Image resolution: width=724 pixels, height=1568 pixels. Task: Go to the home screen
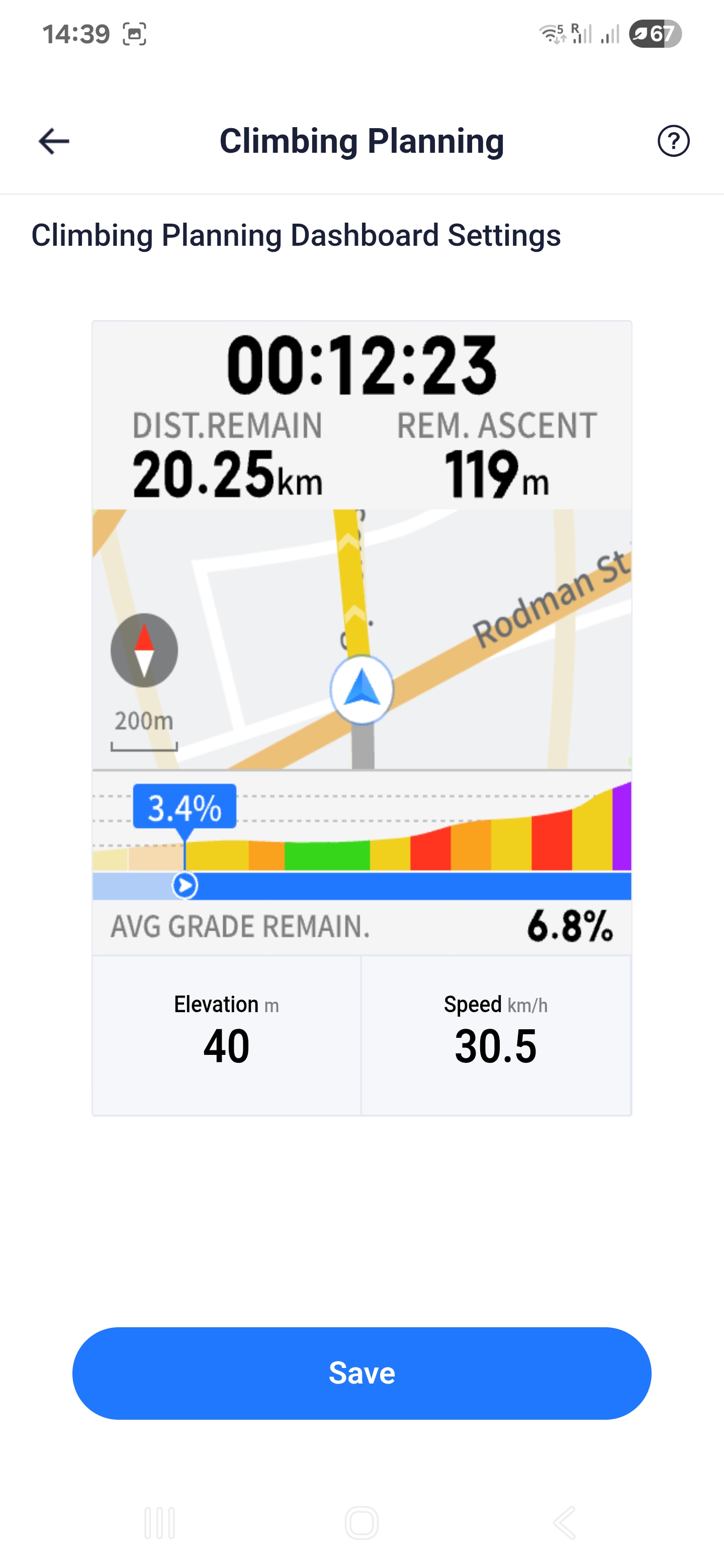[x=361, y=1522]
